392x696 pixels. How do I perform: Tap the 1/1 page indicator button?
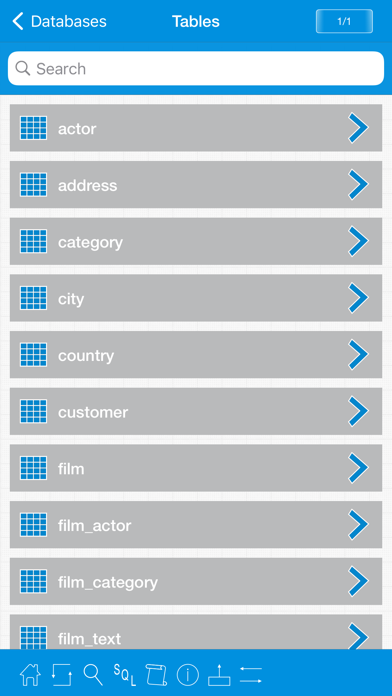pyautogui.click(x=344, y=21)
